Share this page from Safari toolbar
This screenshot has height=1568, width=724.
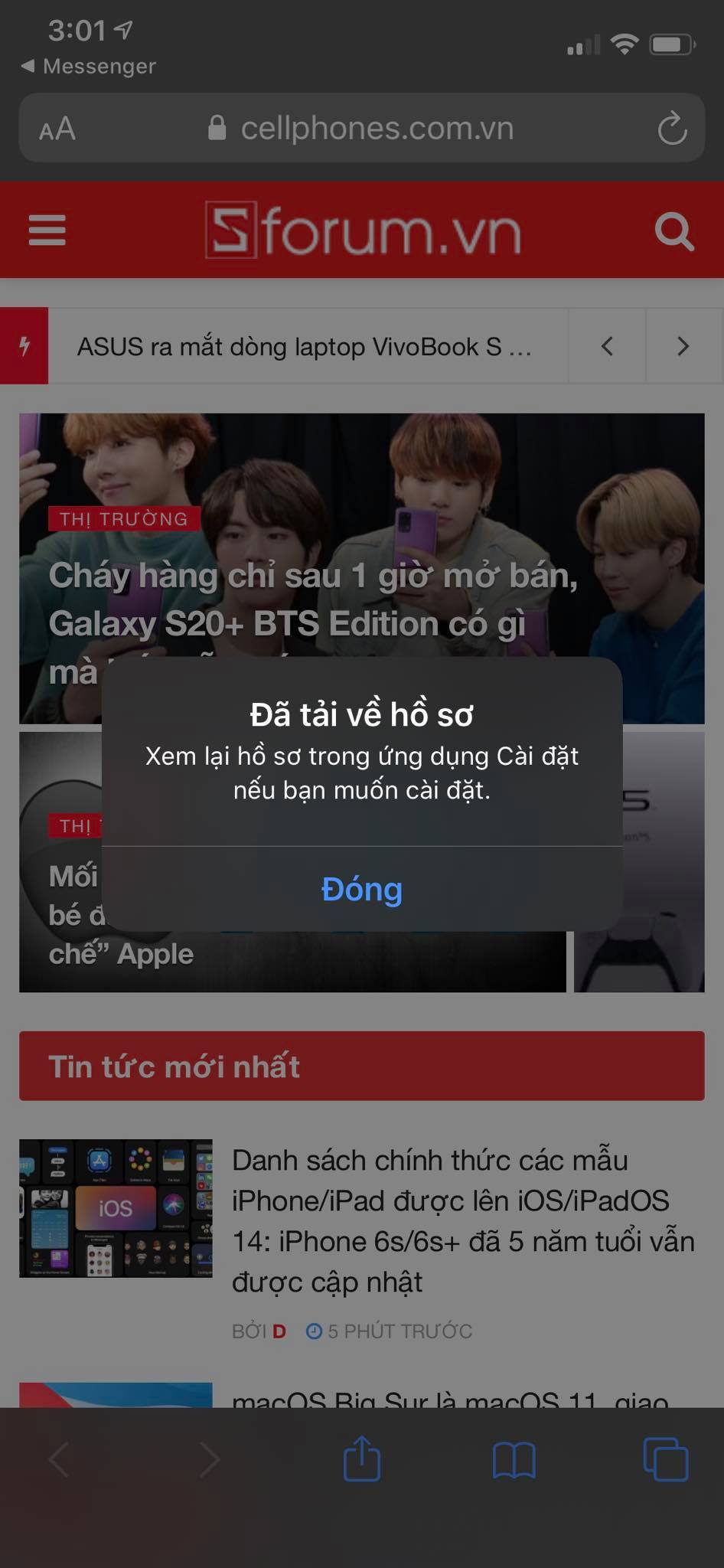pos(361,1459)
